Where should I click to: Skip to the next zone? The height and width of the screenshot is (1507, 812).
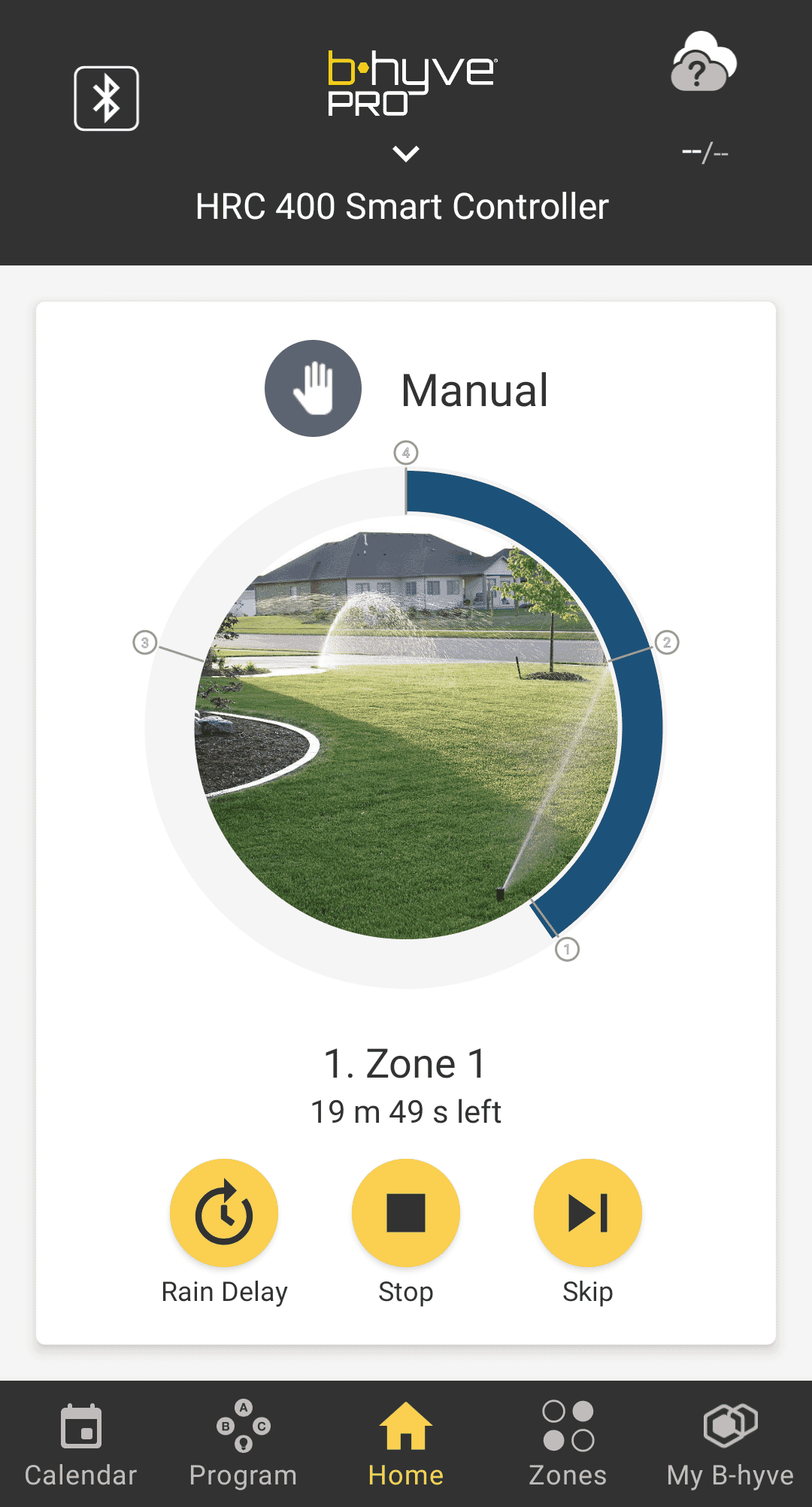(587, 1213)
